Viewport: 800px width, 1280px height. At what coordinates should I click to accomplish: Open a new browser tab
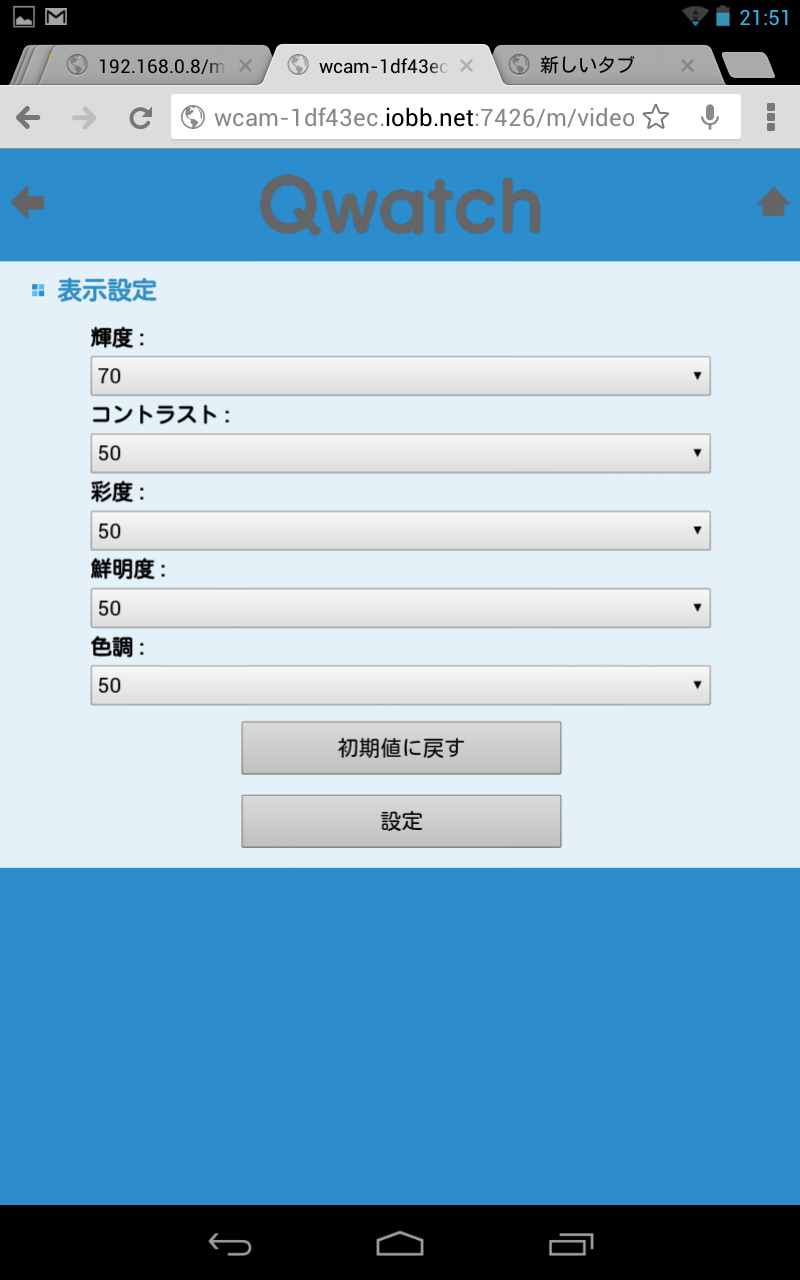pos(748,66)
